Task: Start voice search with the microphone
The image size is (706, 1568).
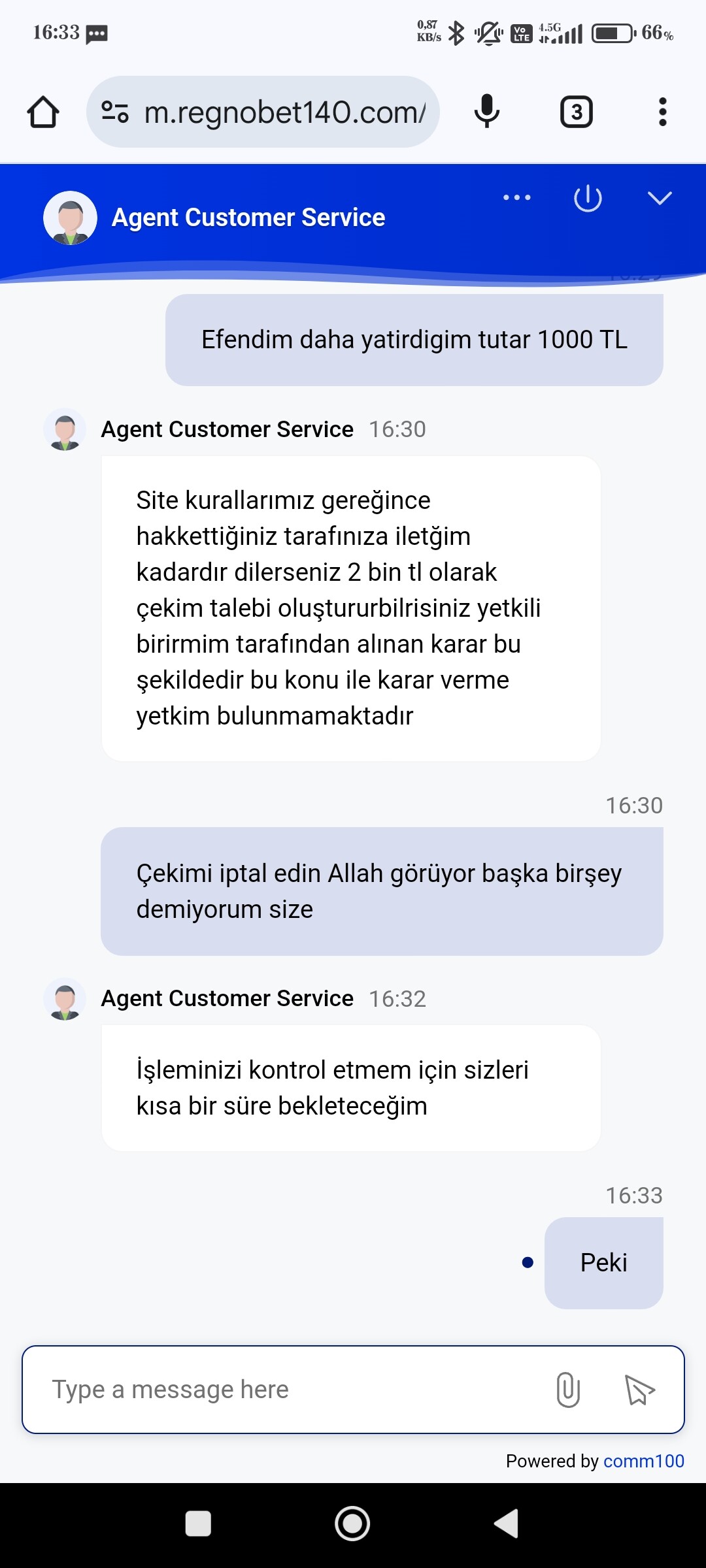Action: [487, 112]
